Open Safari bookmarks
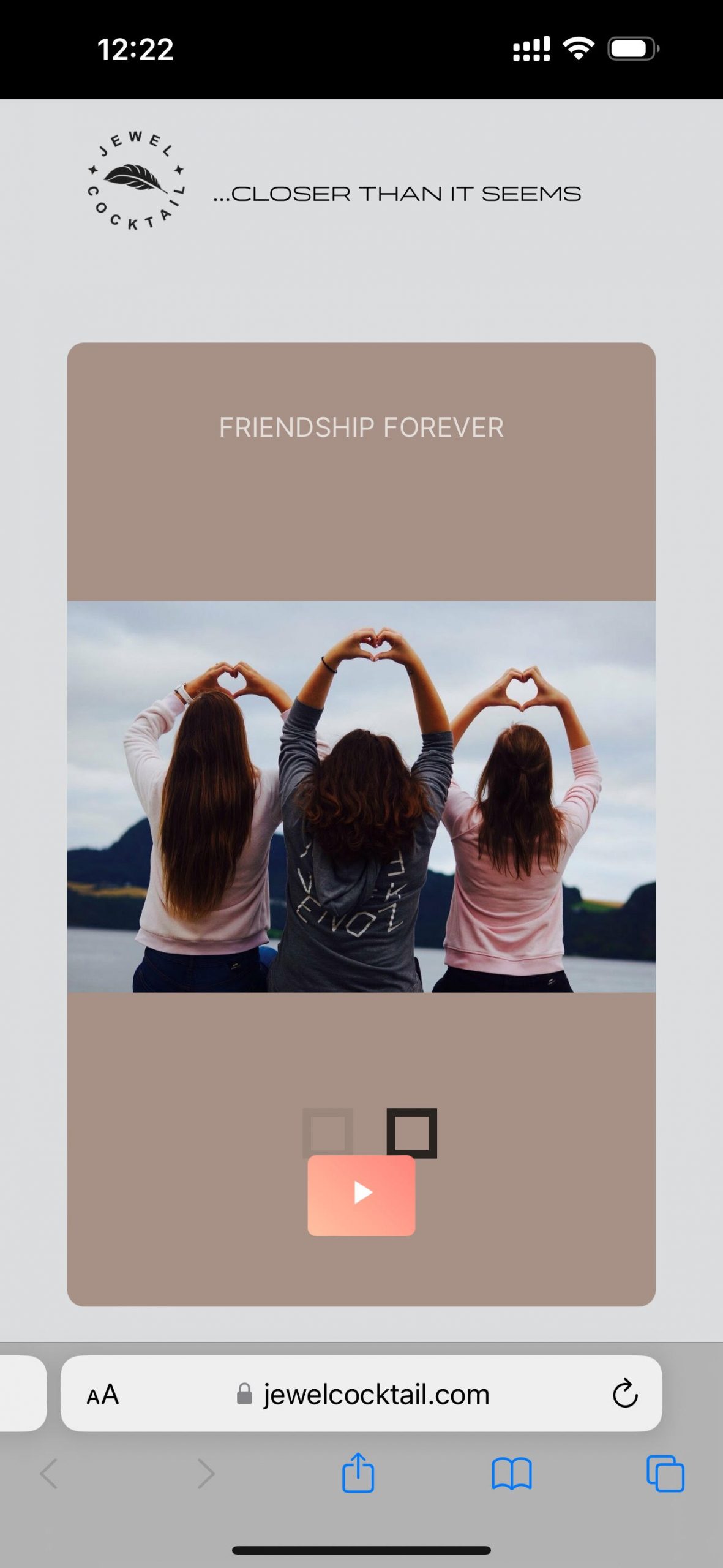The image size is (723, 1568). coord(511,1473)
